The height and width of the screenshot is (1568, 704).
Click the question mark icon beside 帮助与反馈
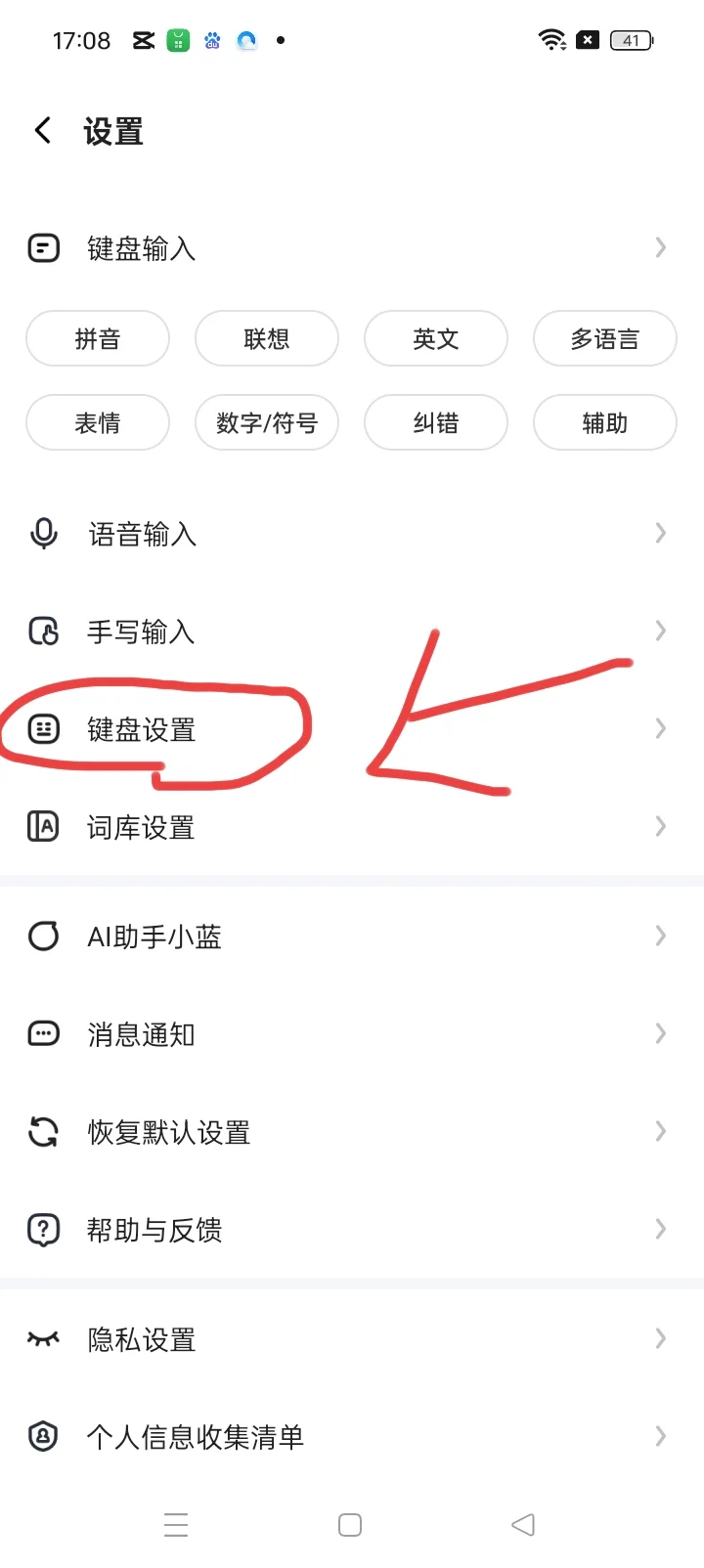coord(43,1229)
